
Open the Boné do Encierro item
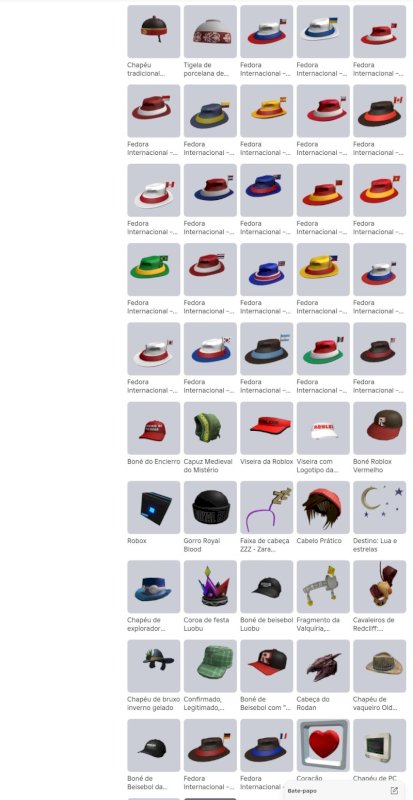(154, 428)
